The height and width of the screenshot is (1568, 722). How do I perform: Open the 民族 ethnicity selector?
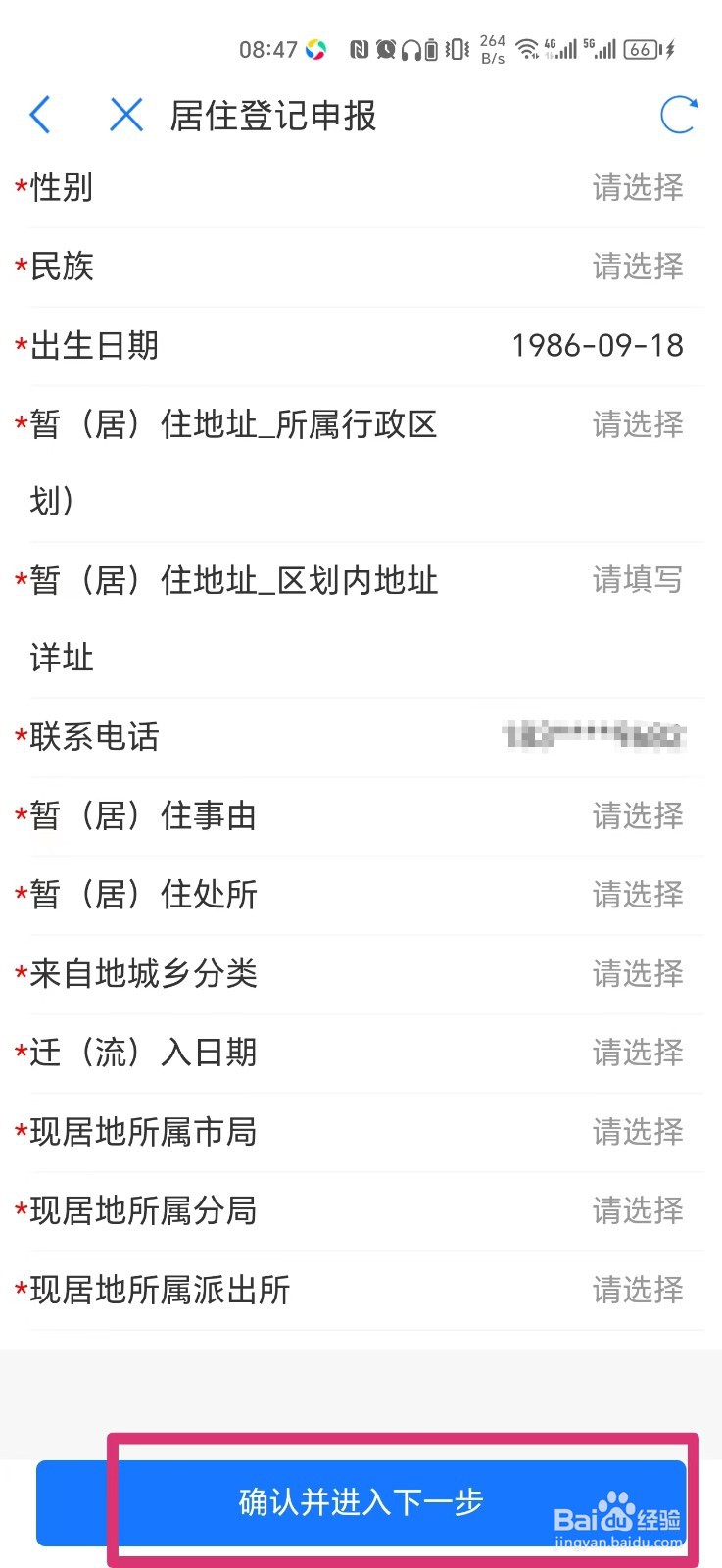pos(637,267)
